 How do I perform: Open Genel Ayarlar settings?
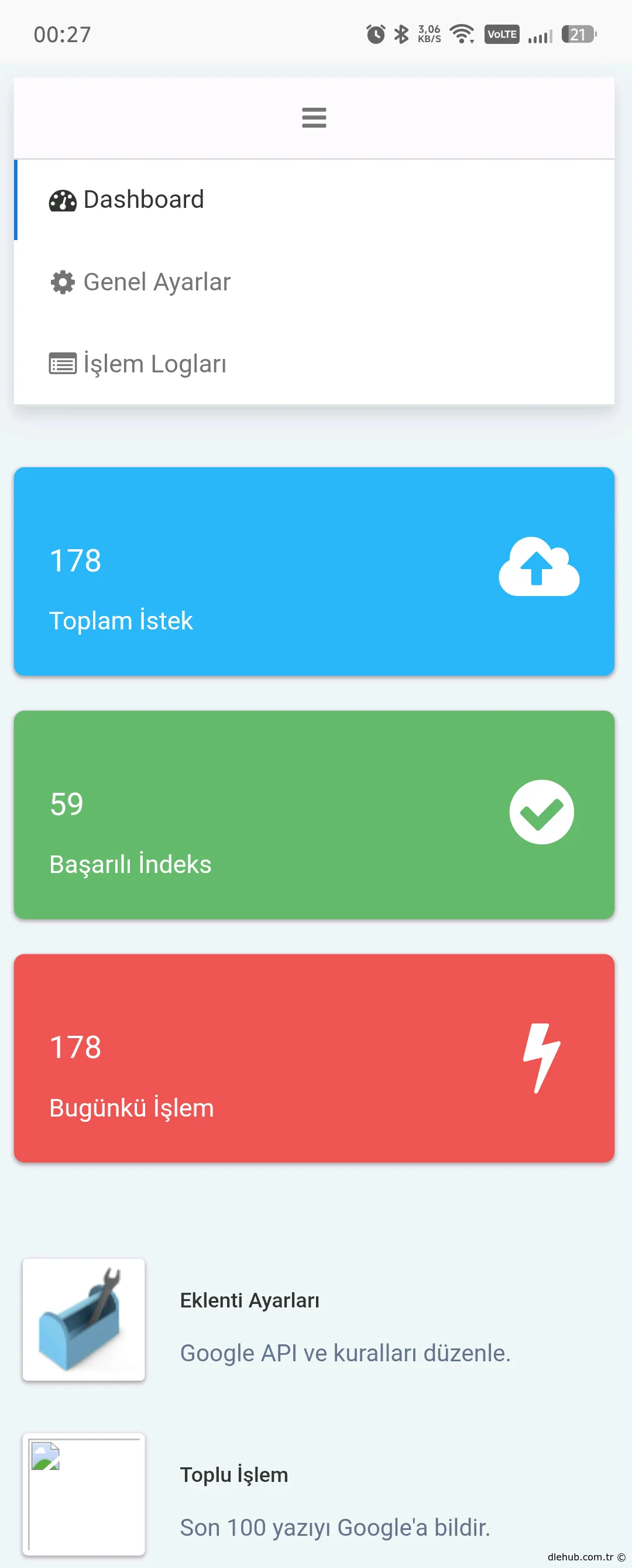click(156, 282)
